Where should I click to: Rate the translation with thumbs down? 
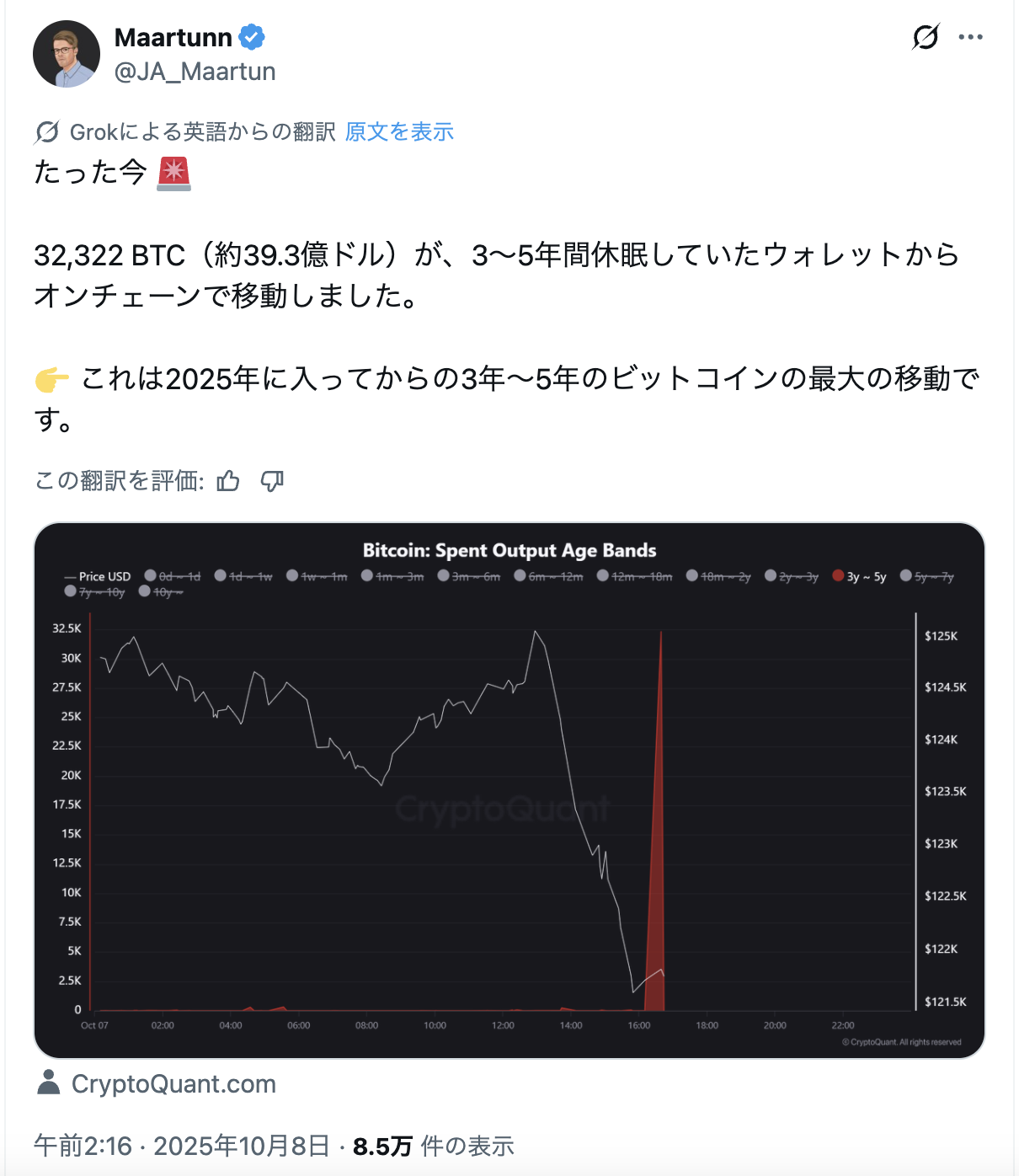[x=272, y=481]
